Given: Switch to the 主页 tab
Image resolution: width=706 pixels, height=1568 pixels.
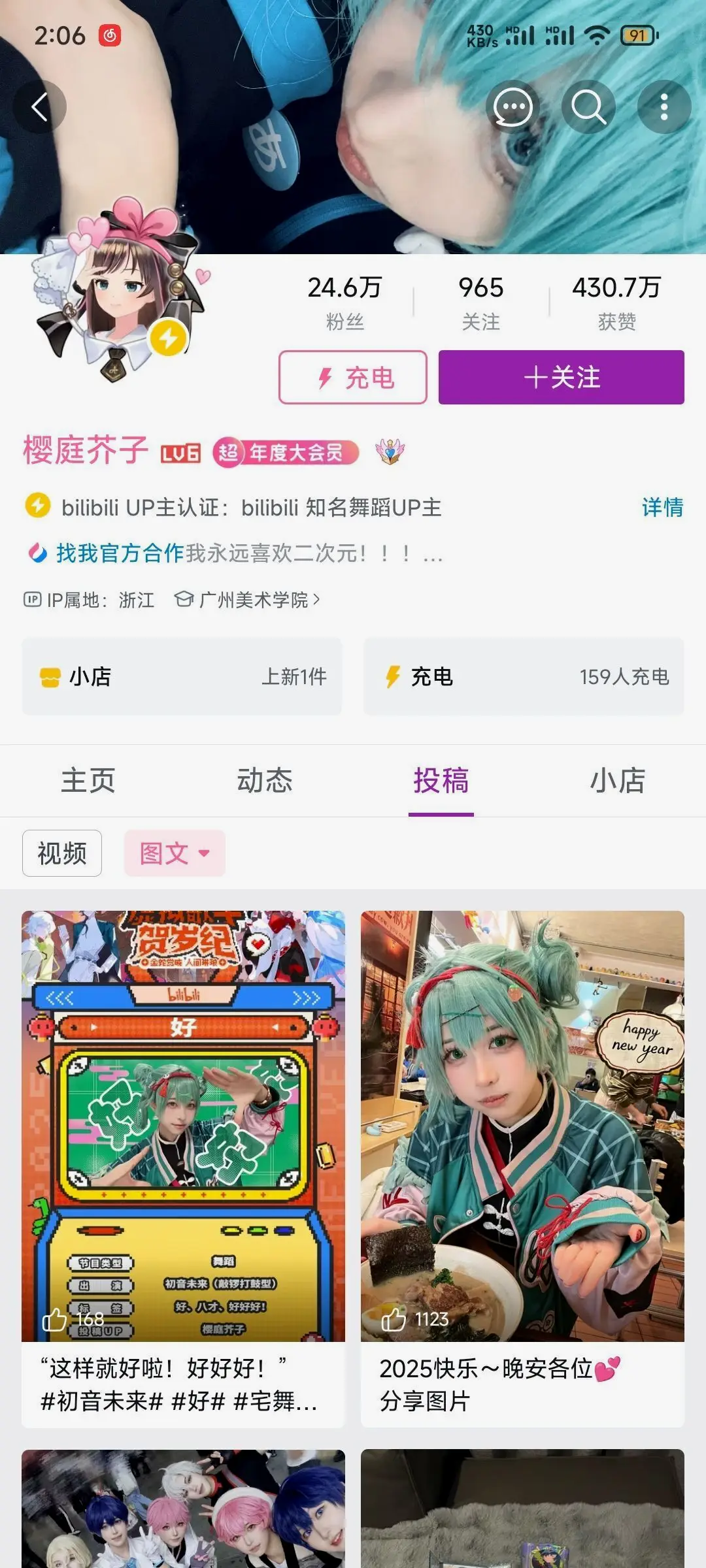Looking at the screenshot, I should 88,781.
